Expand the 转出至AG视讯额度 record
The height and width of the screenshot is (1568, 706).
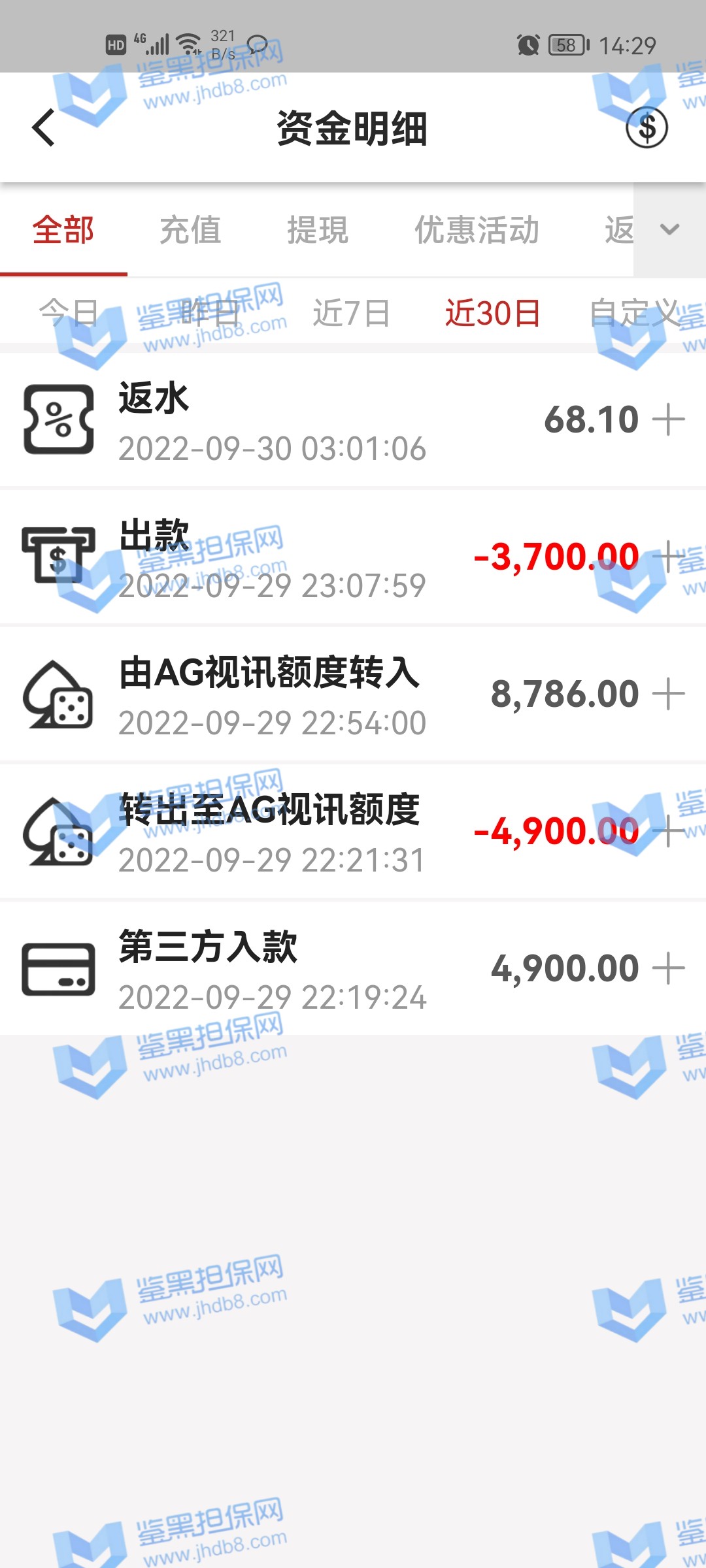[669, 831]
